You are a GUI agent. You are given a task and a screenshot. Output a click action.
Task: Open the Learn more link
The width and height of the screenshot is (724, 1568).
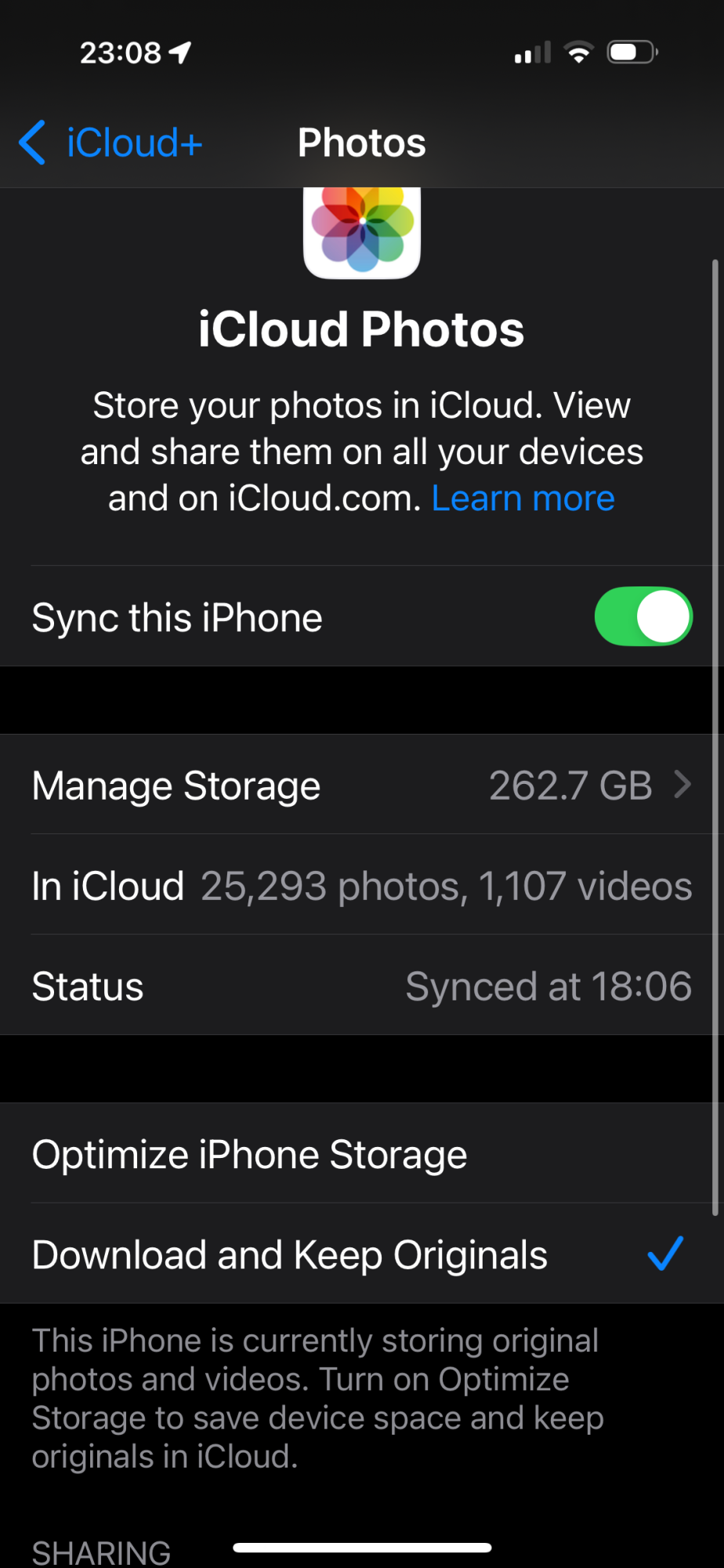[x=523, y=497]
